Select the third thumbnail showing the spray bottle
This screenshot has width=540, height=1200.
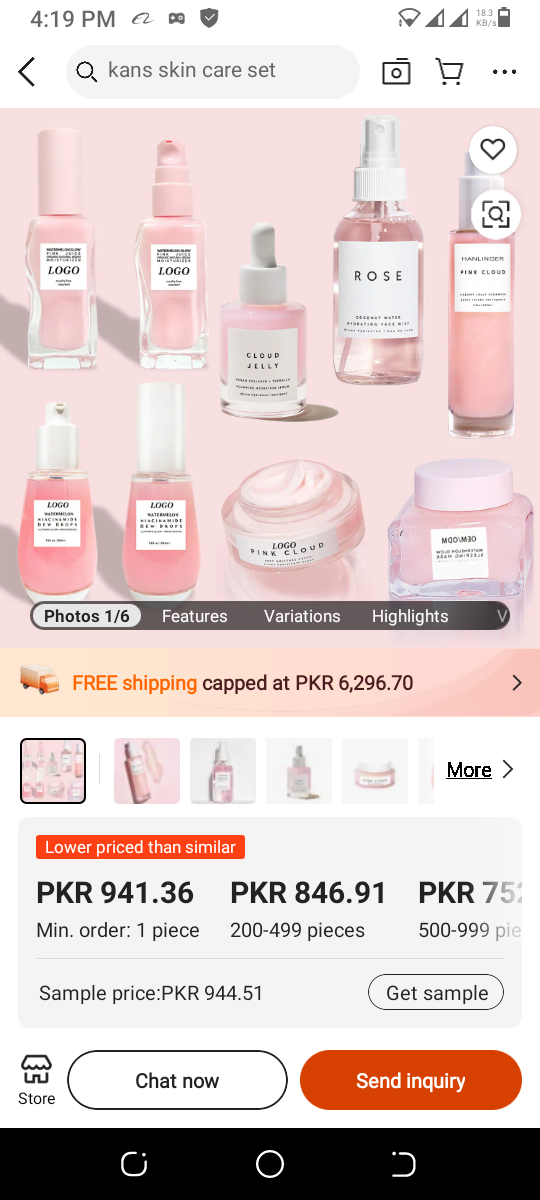pyautogui.click(x=223, y=771)
